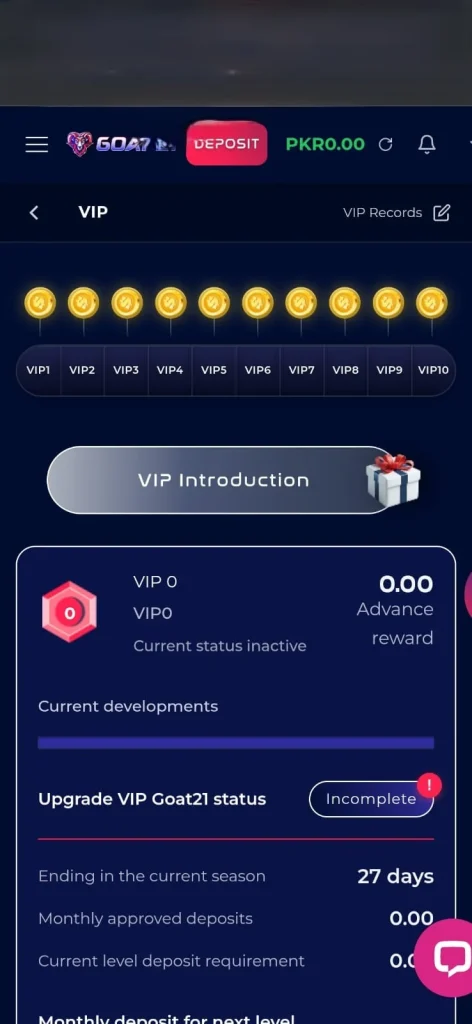The height and width of the screenshot is (1024, 472).
Task: Open the live chat support bubble
Action: 447,959
